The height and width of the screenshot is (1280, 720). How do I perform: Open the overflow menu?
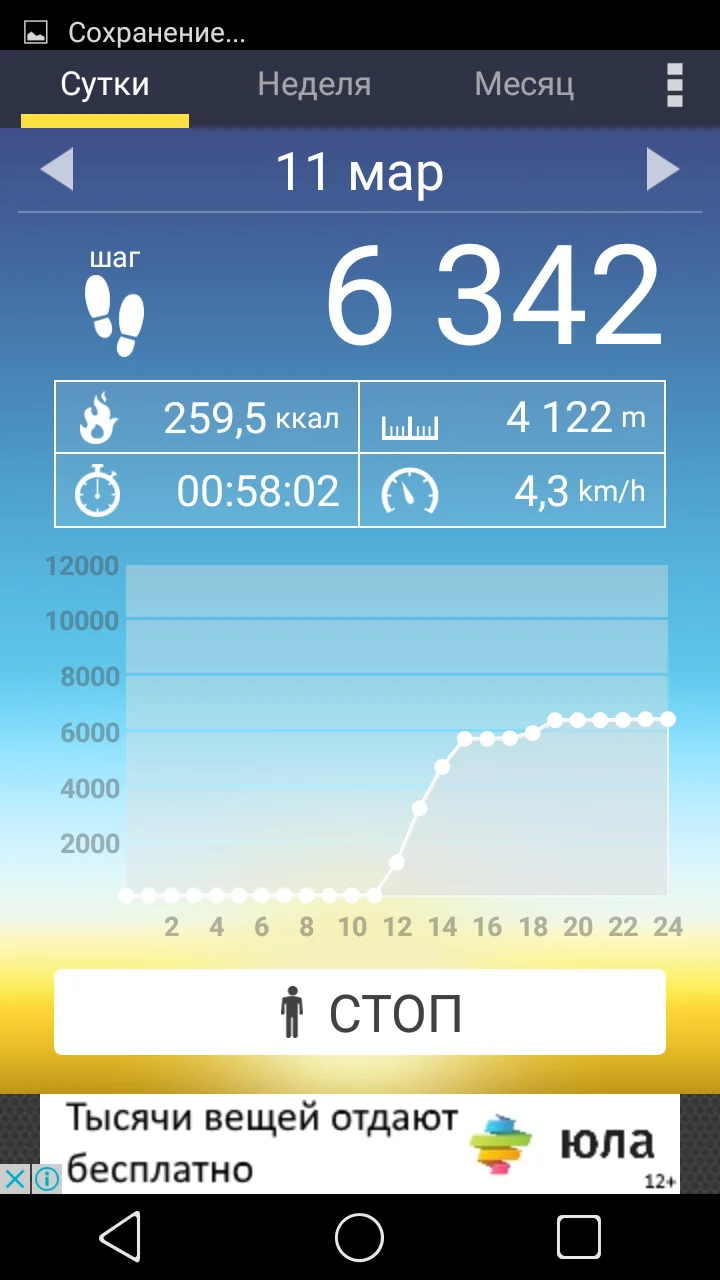pos(675,85)
